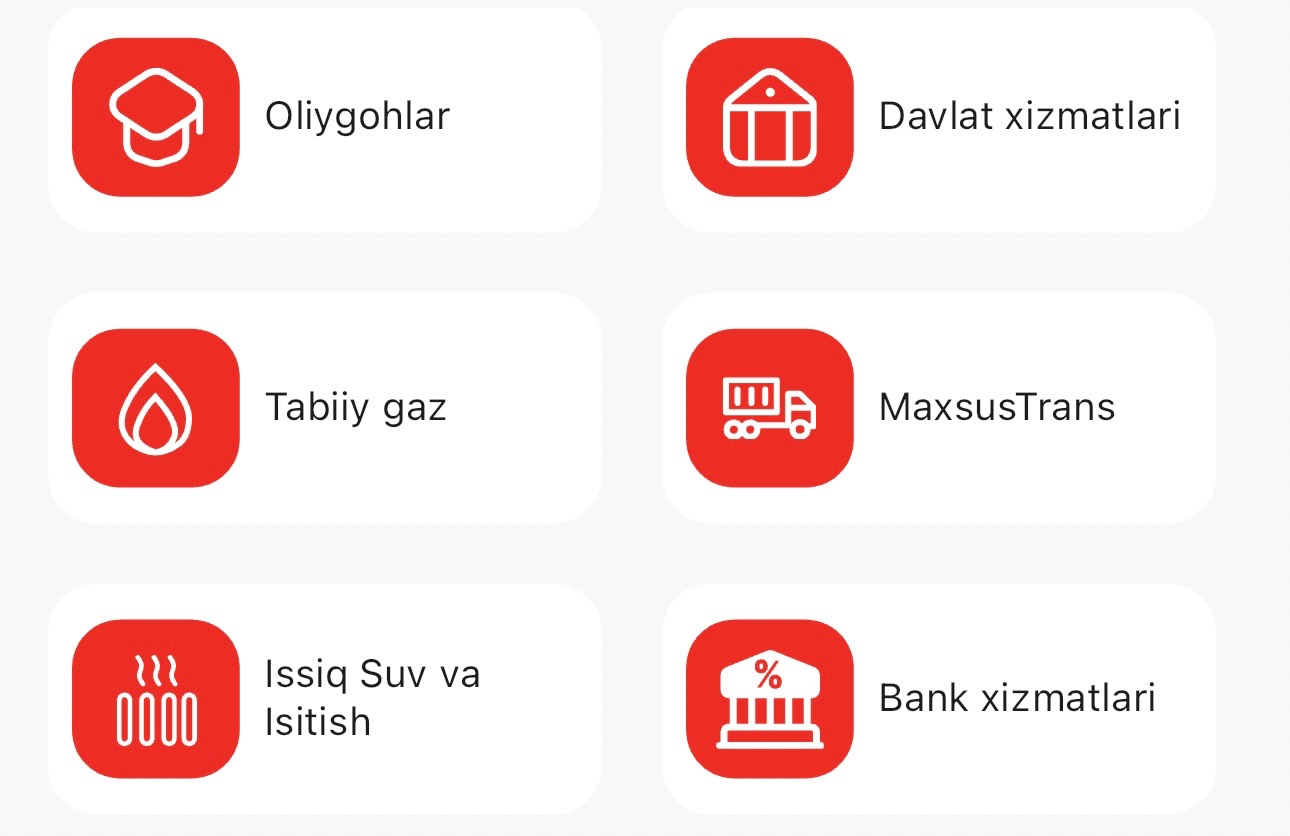Open Issiq Suv va Isitish

[x=324, y=698]
